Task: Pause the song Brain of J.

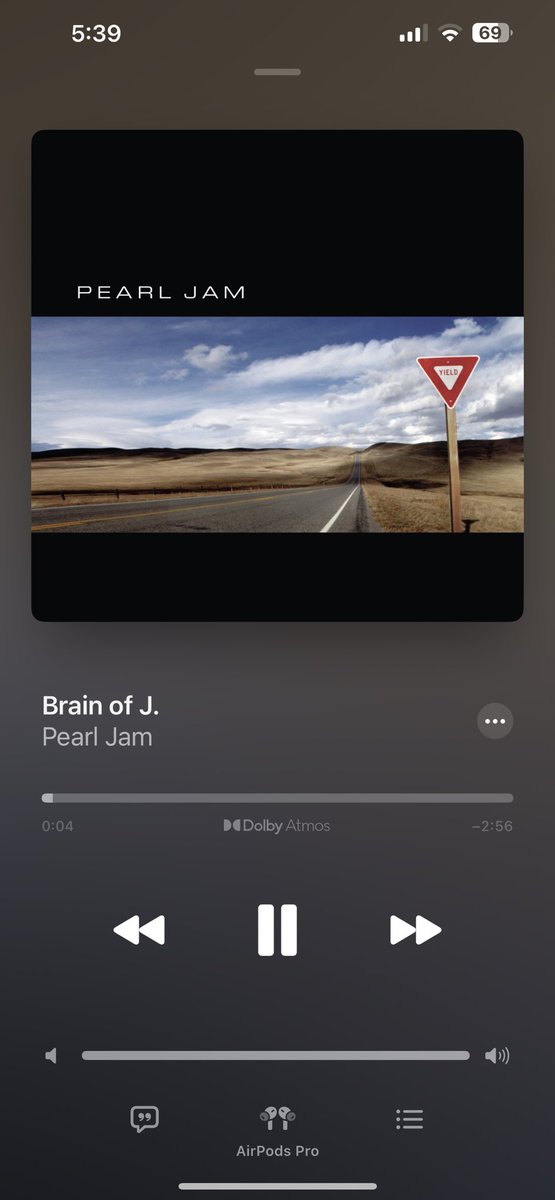Action: 277,930
